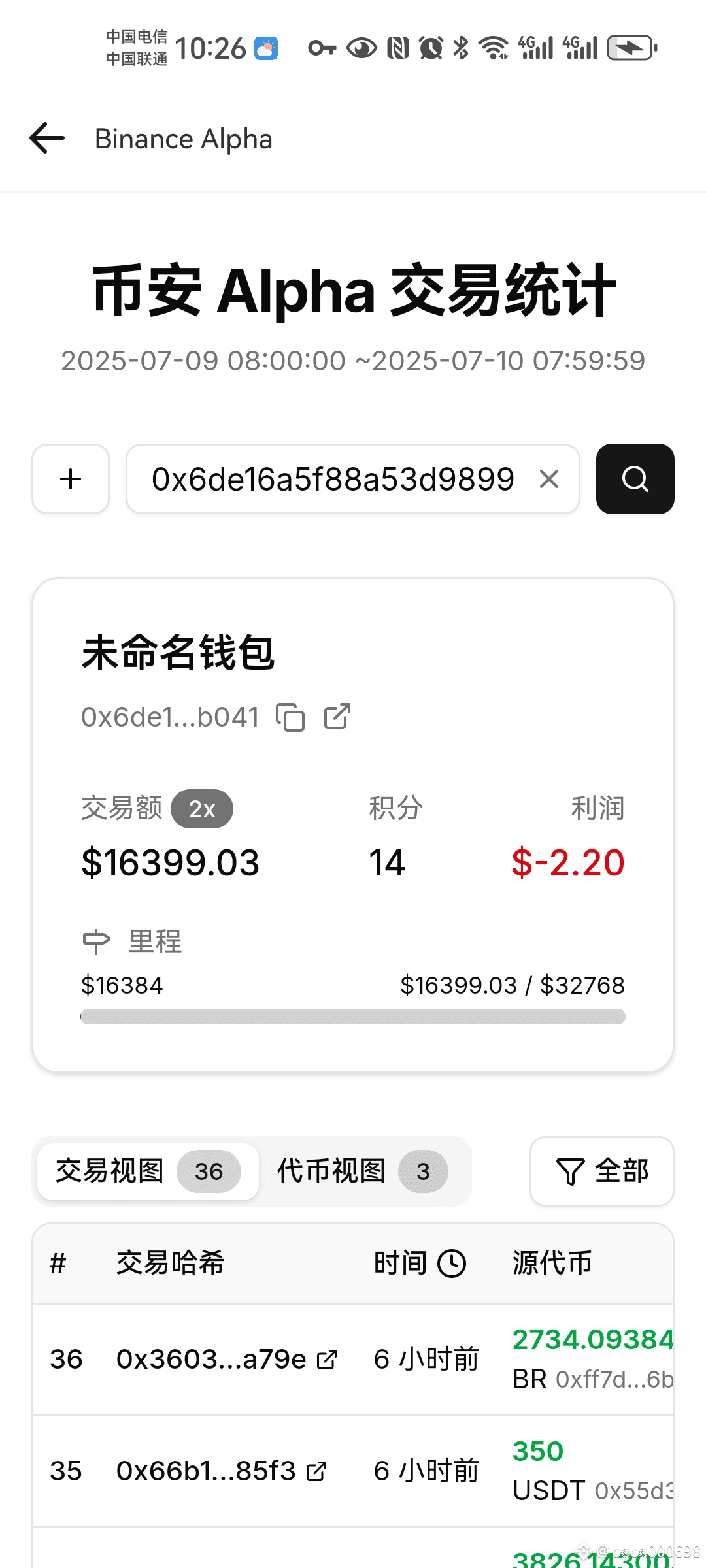The width and height of the screenshot is (706, 1568).
Task: Open the wallet address in an external explorer
Action: [337, 717]
